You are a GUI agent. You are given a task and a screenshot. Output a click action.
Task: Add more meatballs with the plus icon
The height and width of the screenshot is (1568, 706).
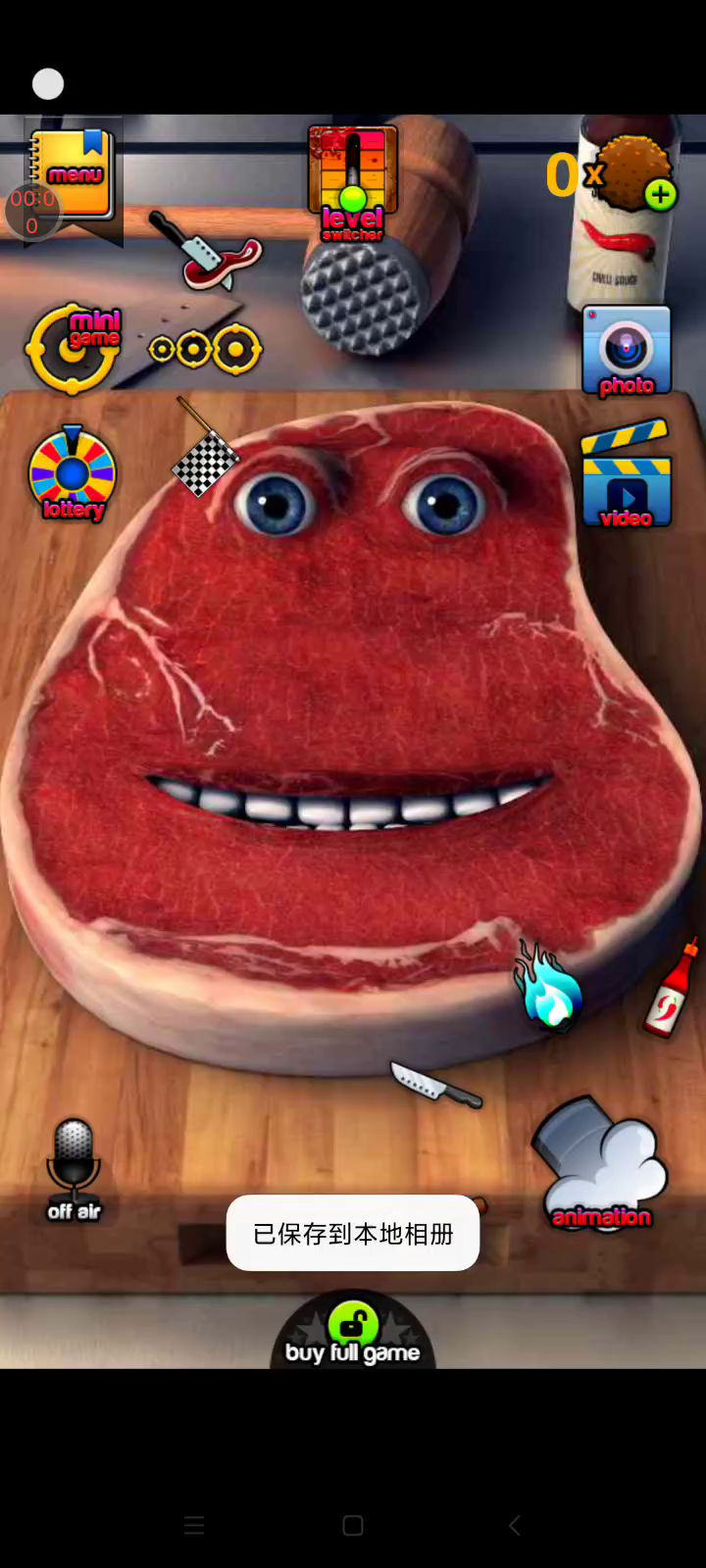661,195
